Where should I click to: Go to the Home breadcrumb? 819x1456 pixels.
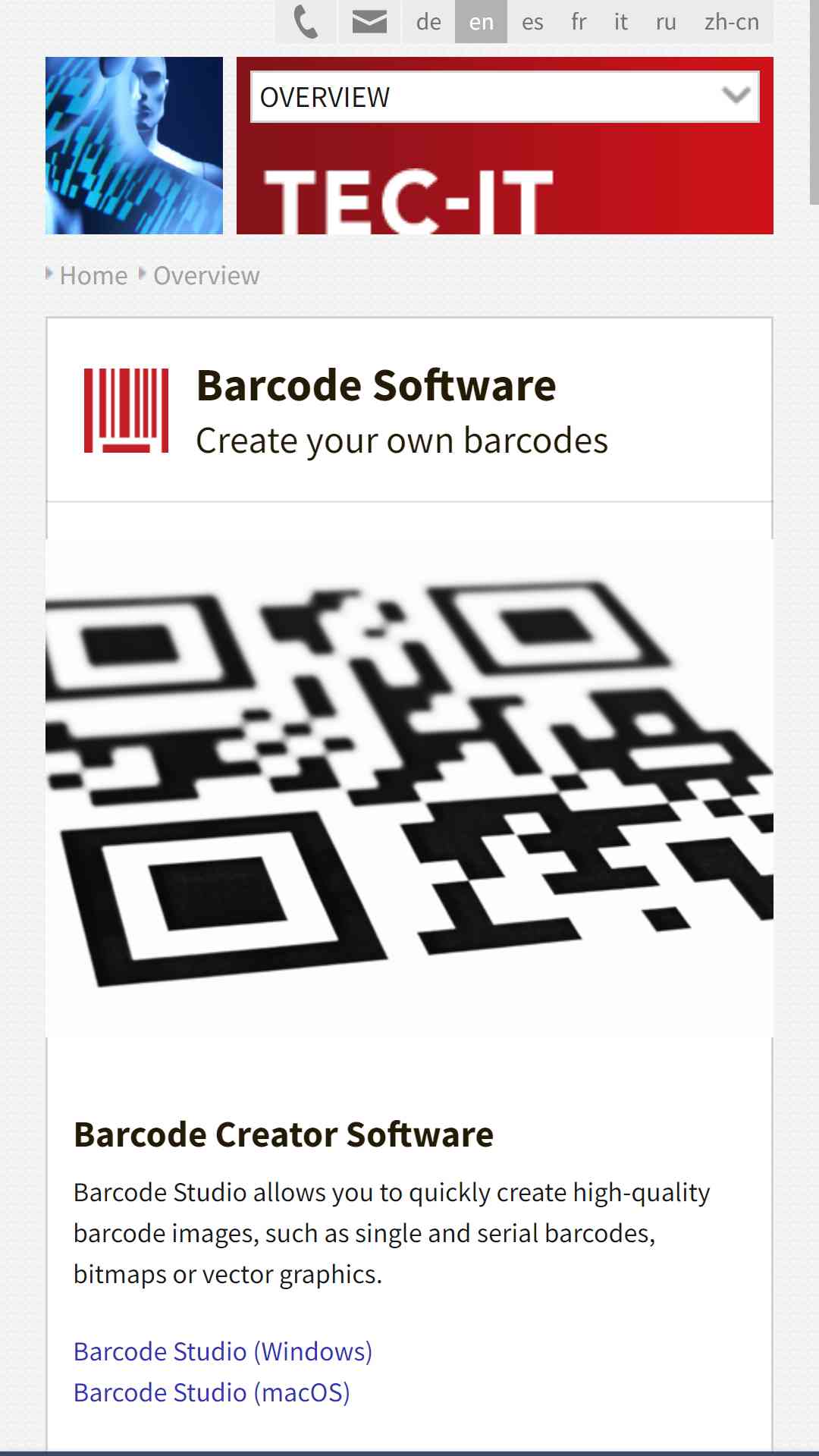(x=93, y=275)
